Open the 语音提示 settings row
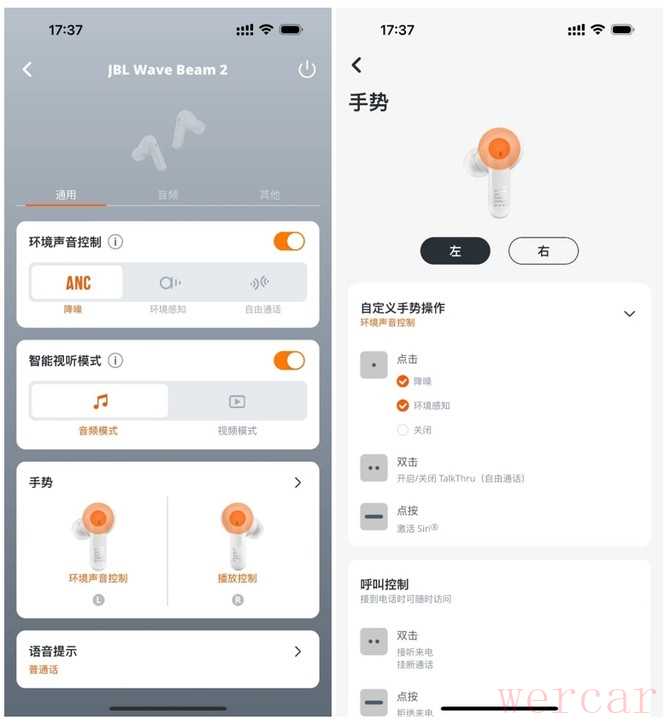670x726 pixels. [297, 652]
